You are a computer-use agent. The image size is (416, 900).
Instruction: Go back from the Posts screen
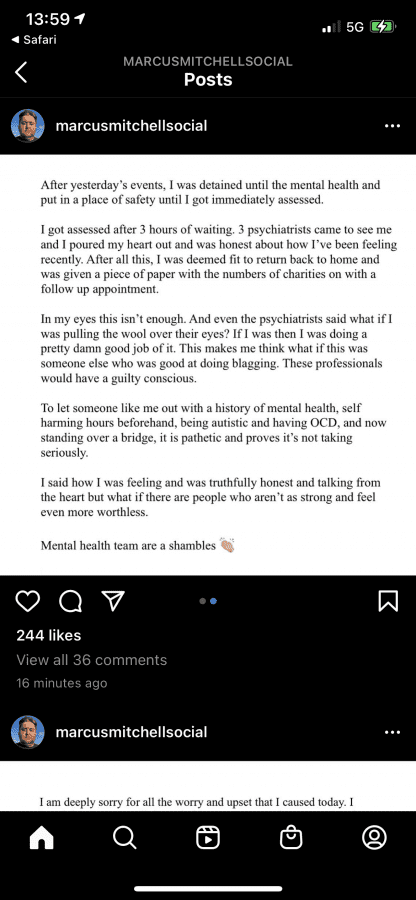(x=21, y=72)
